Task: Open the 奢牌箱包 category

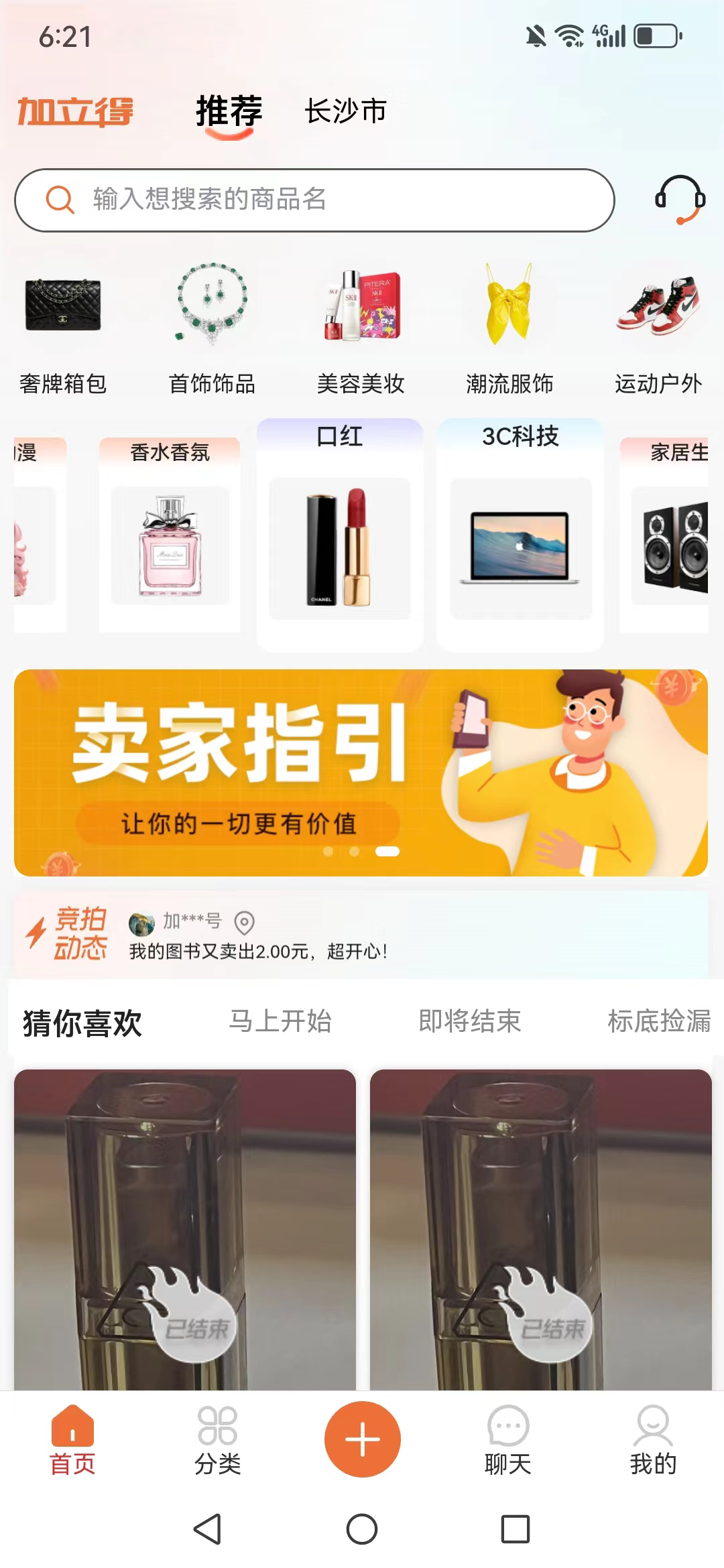Action: pos(63,328)
